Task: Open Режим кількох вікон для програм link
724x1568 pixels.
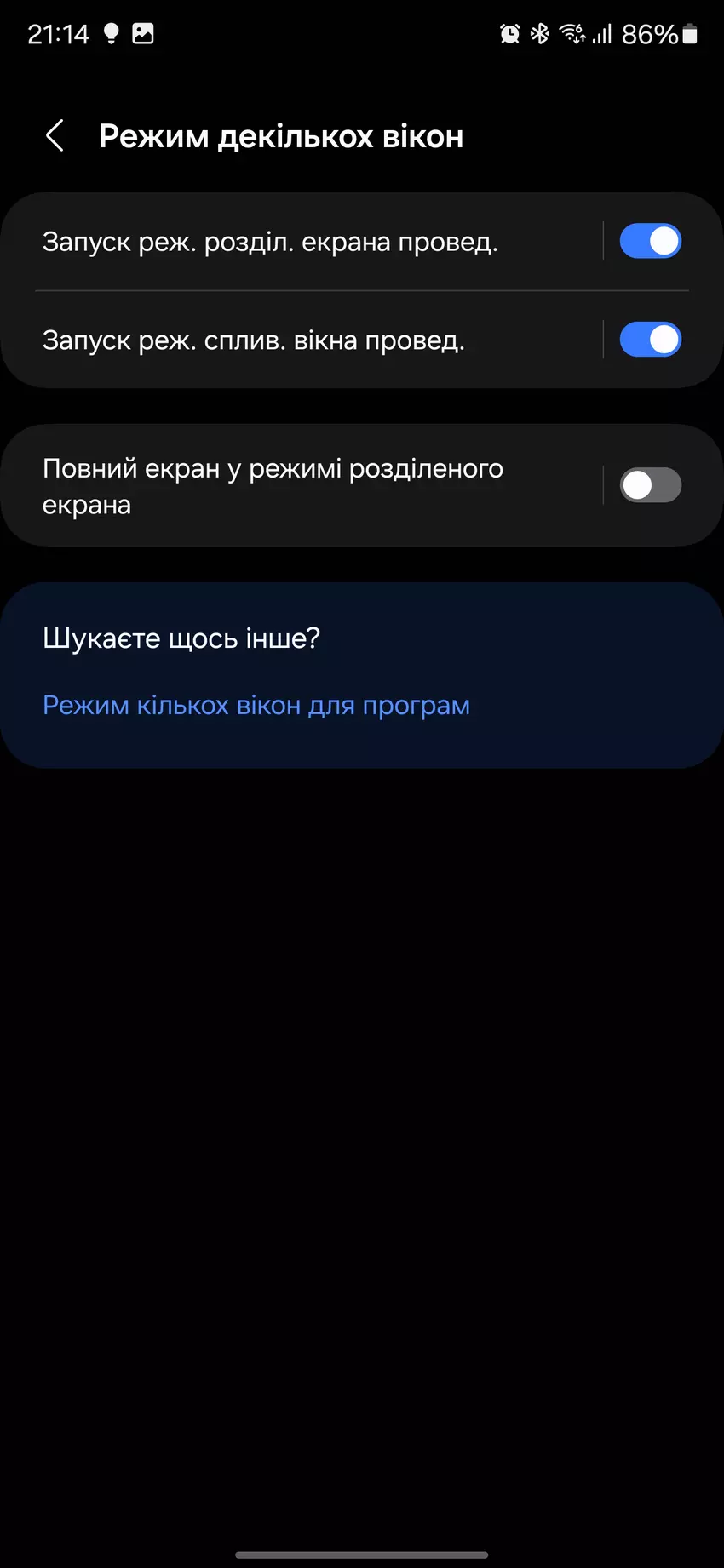Action: (256, 706)
